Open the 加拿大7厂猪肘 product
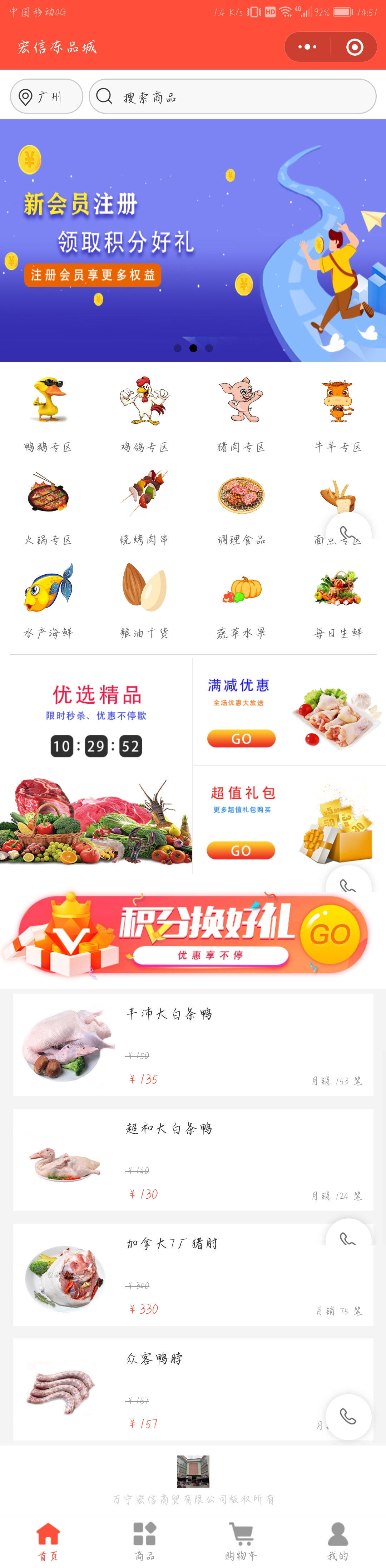This screenshot has height=1568, width=386. coord(193,1274)
